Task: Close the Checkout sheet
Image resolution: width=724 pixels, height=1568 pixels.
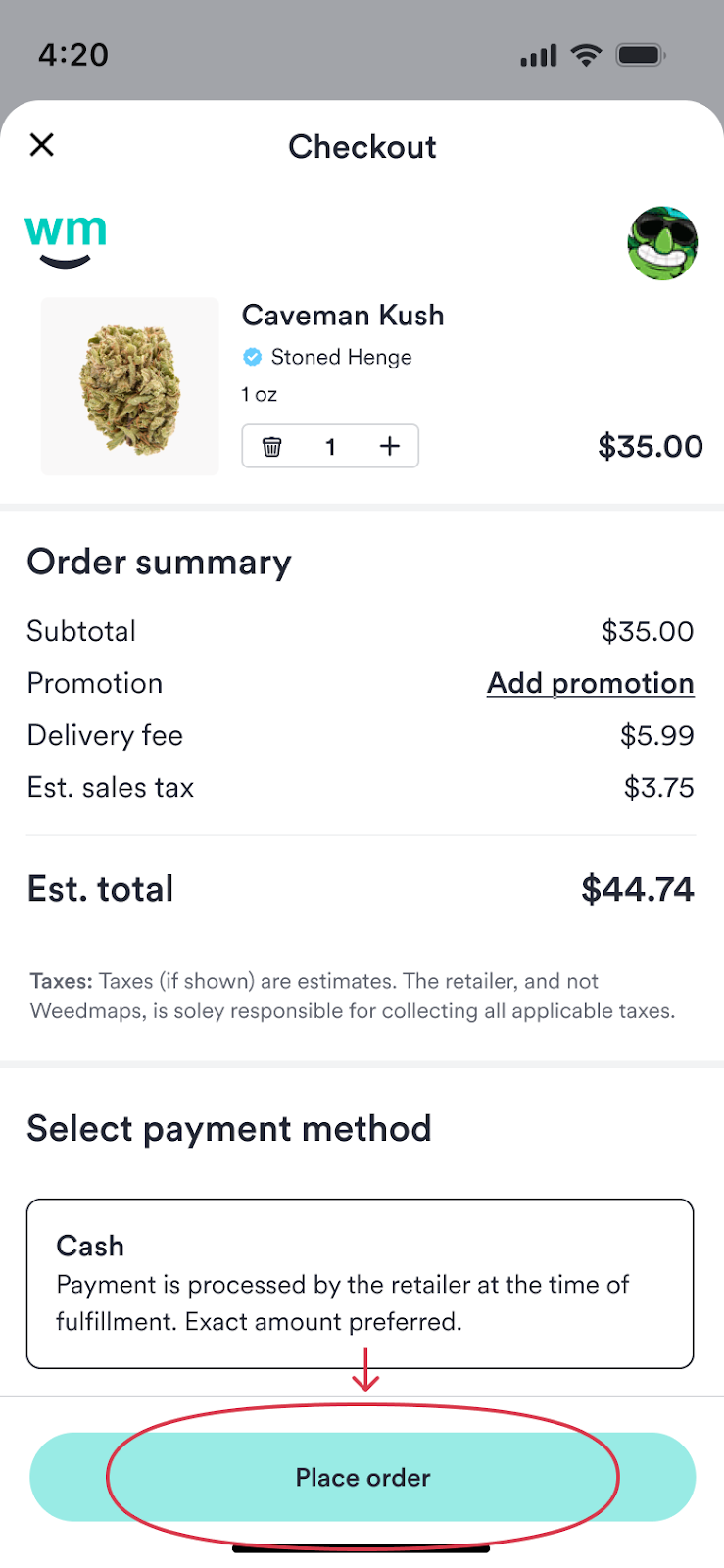Action: 42,145
